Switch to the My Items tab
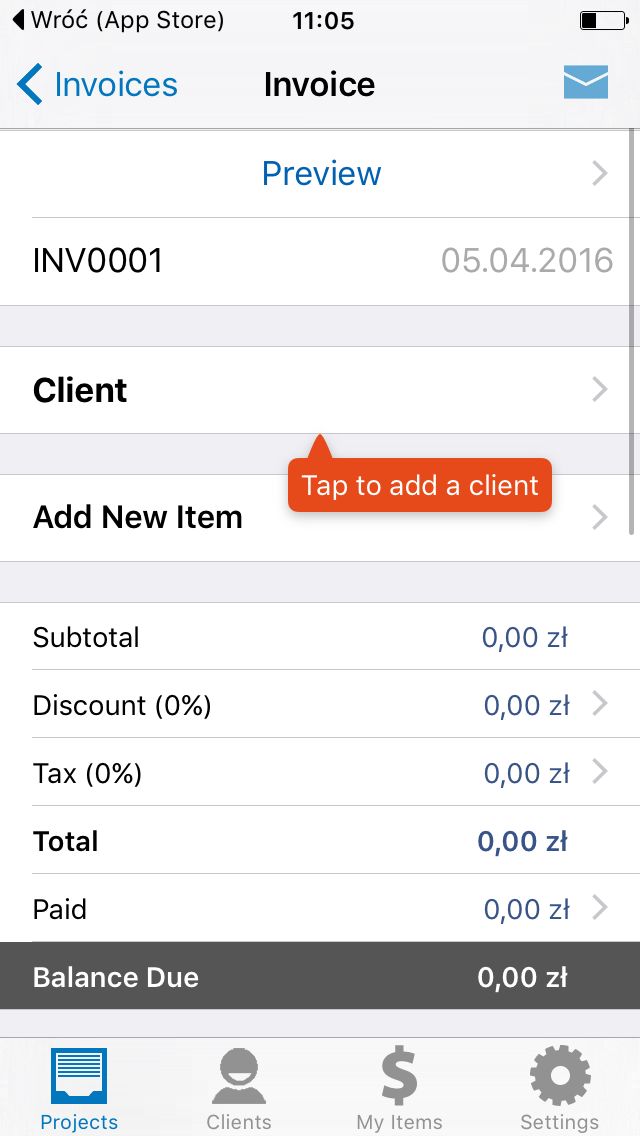The width and height of the screenshot is (640, 1136). [x=399, y=1088]
